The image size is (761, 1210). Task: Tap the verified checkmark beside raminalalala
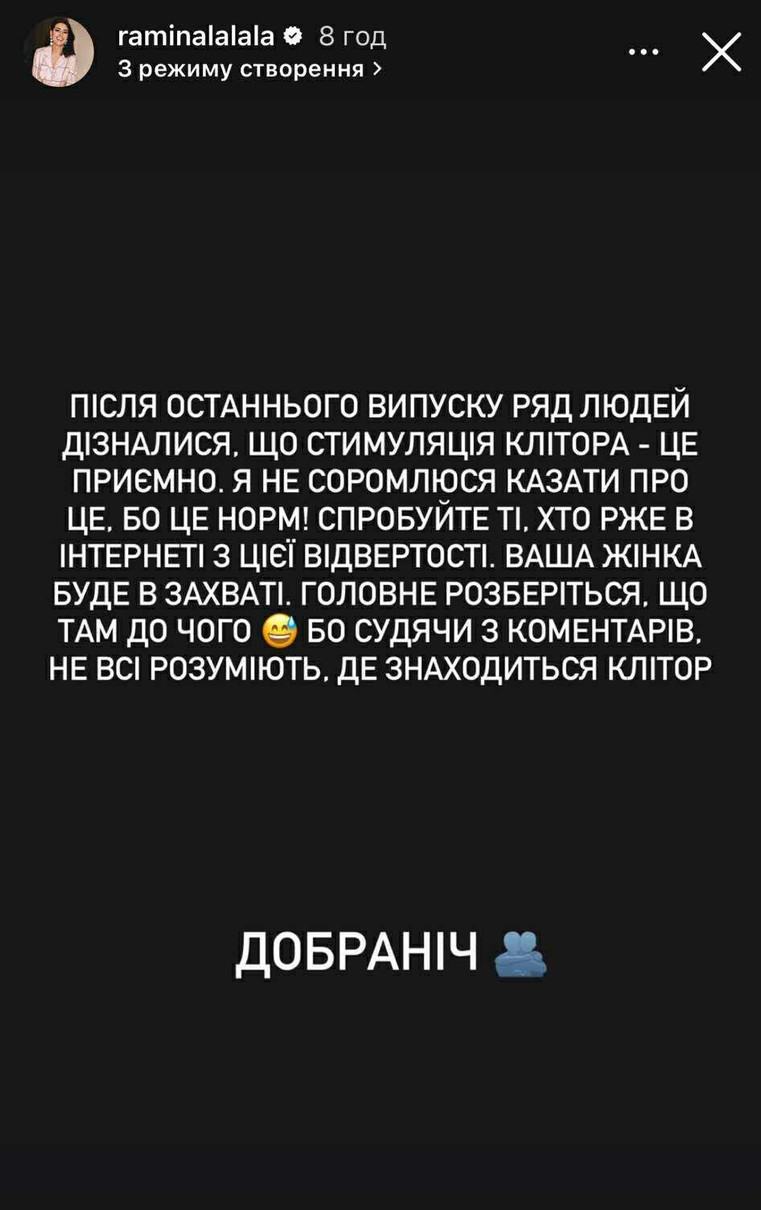[x=292, y=34]
